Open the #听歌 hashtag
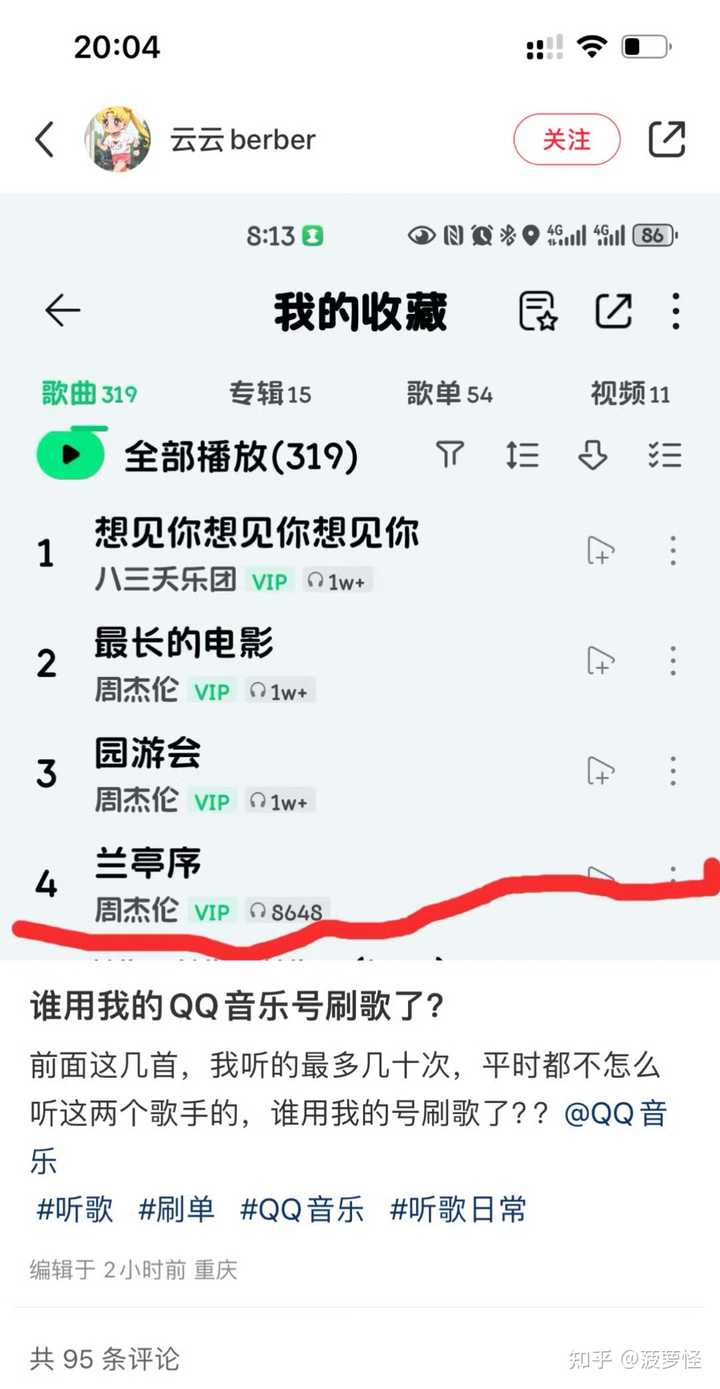Screen dimensions: 720x1389 tap(75, 1210)
